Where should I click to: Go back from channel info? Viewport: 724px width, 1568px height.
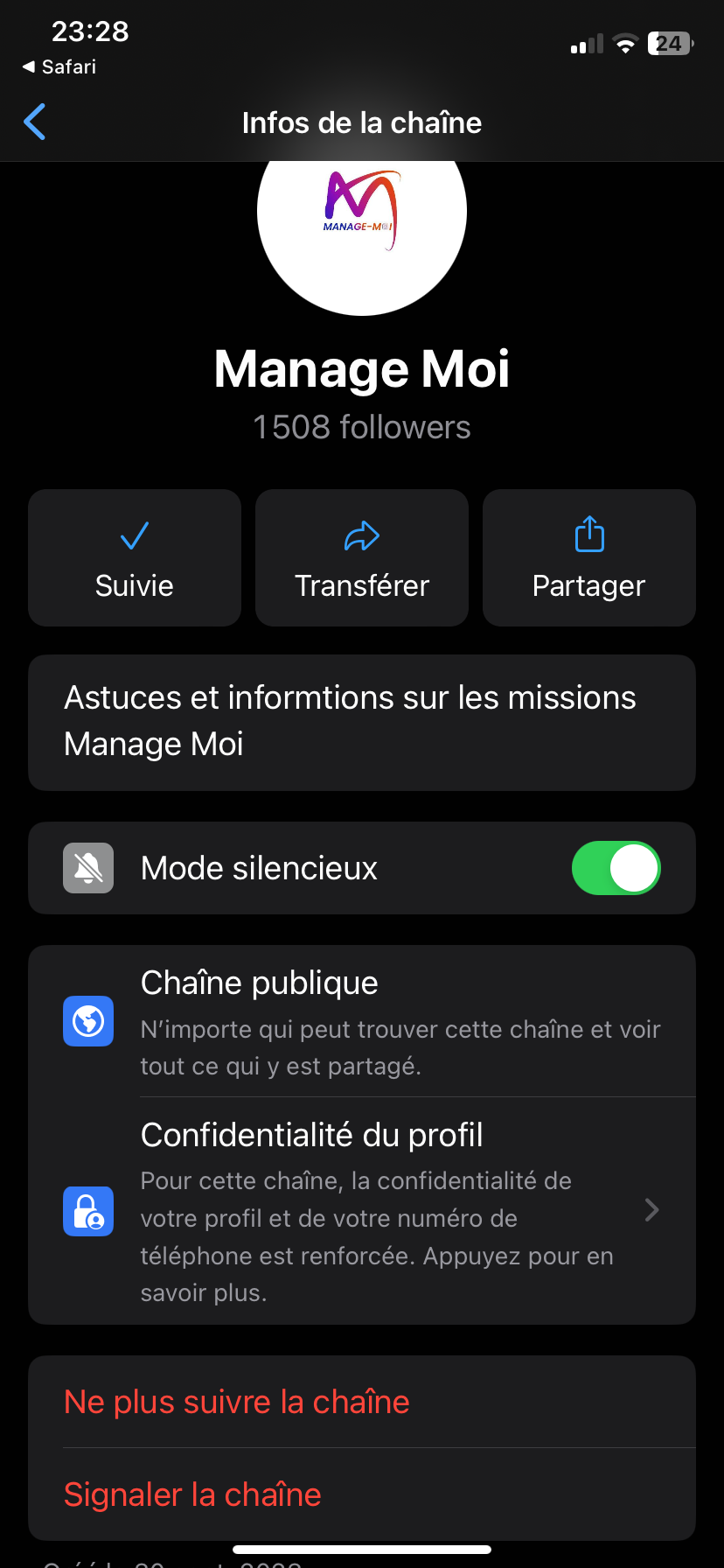[35, 122]
